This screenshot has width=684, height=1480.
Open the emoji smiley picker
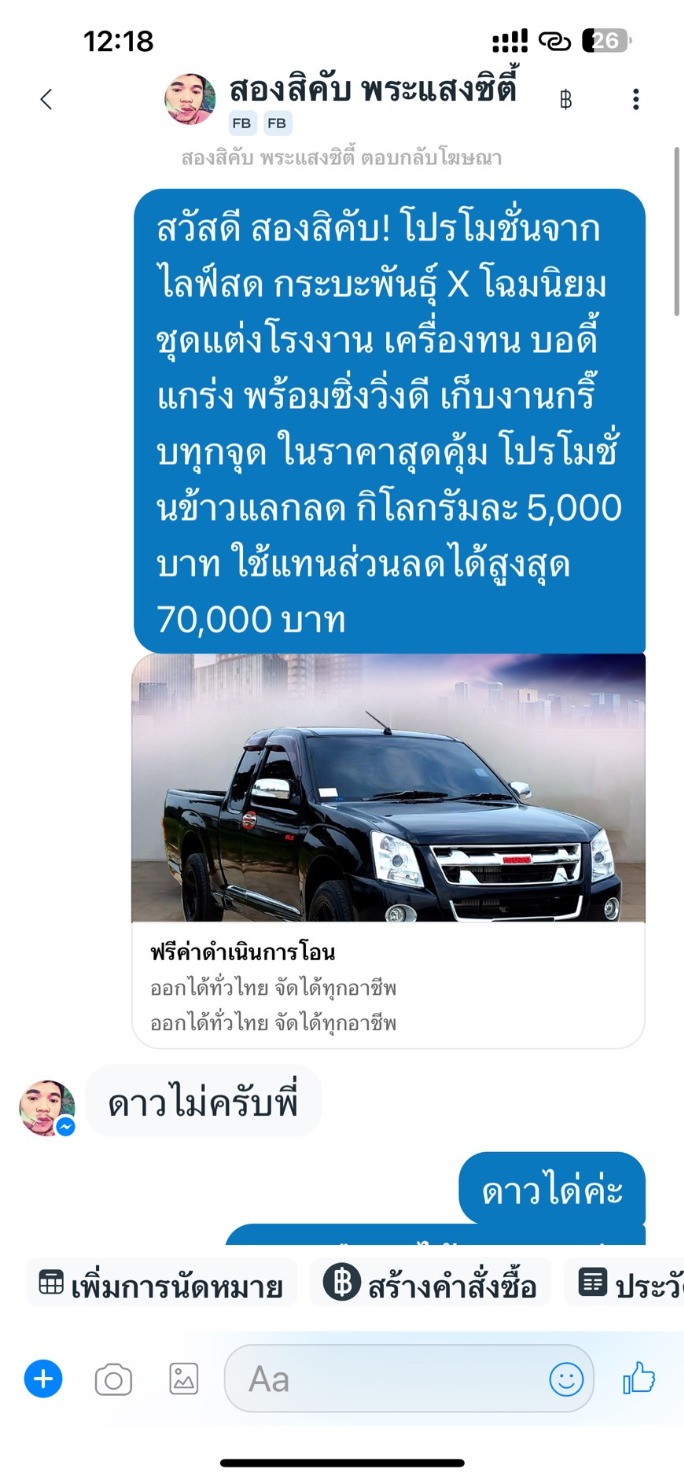click(566, 1380)
